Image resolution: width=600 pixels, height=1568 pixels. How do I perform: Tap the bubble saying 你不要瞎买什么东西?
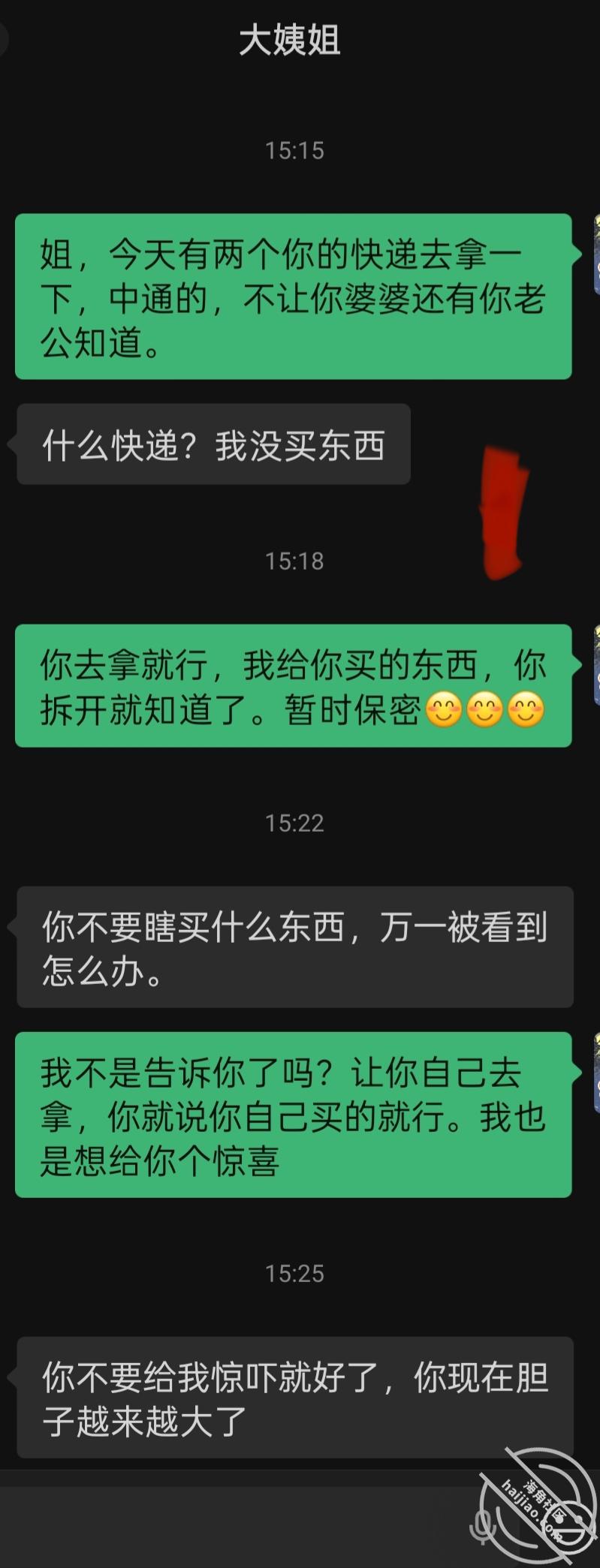tap(293, 947)
